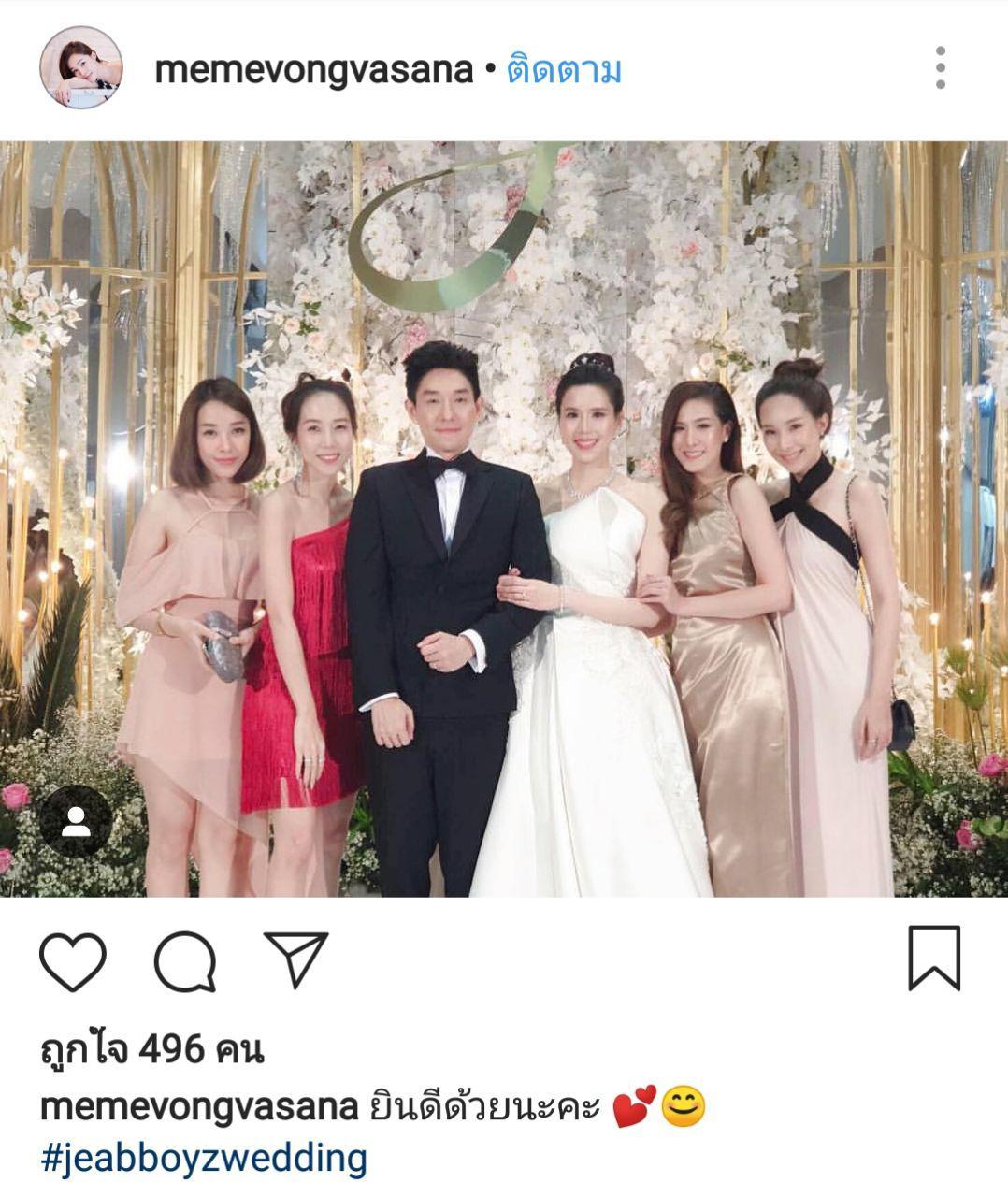The image size is (1008, 1197).
Task: Open the post's three-dot overflow menu
Action: tap(940, 68)
